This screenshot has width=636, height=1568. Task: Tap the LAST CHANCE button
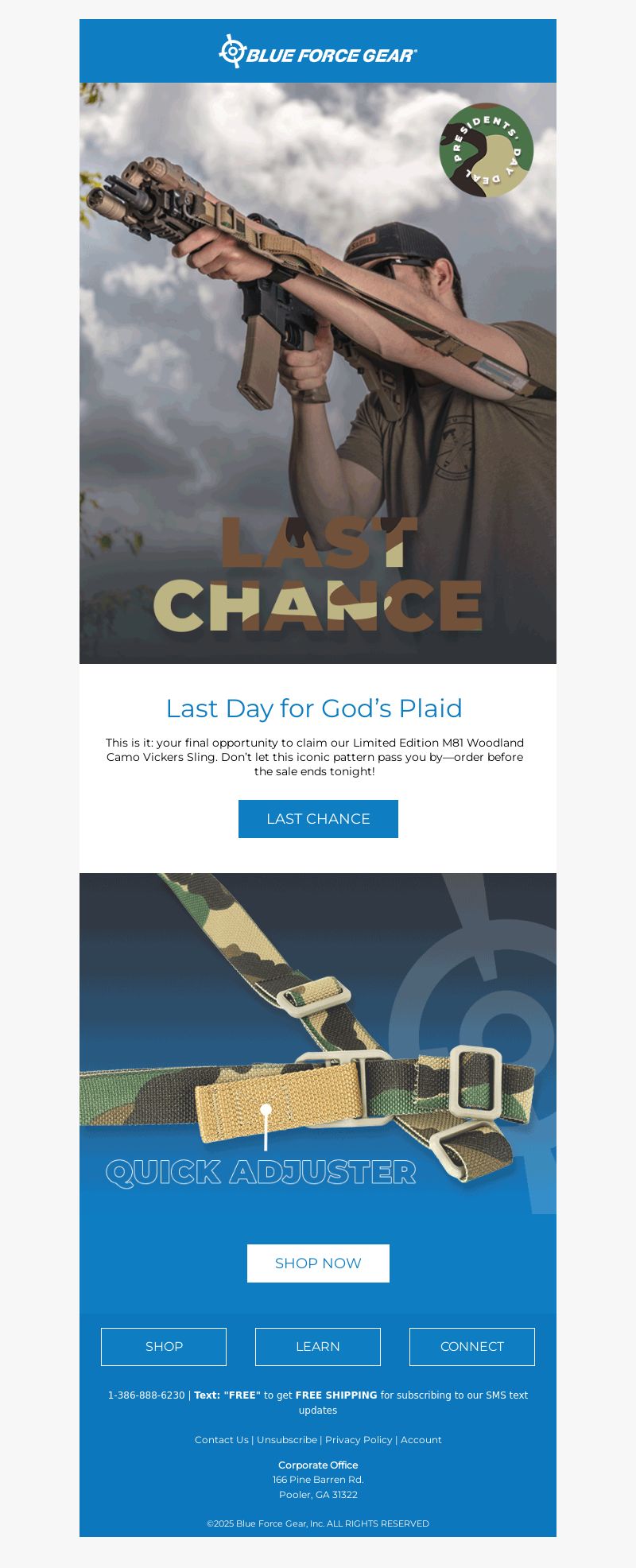318,819
